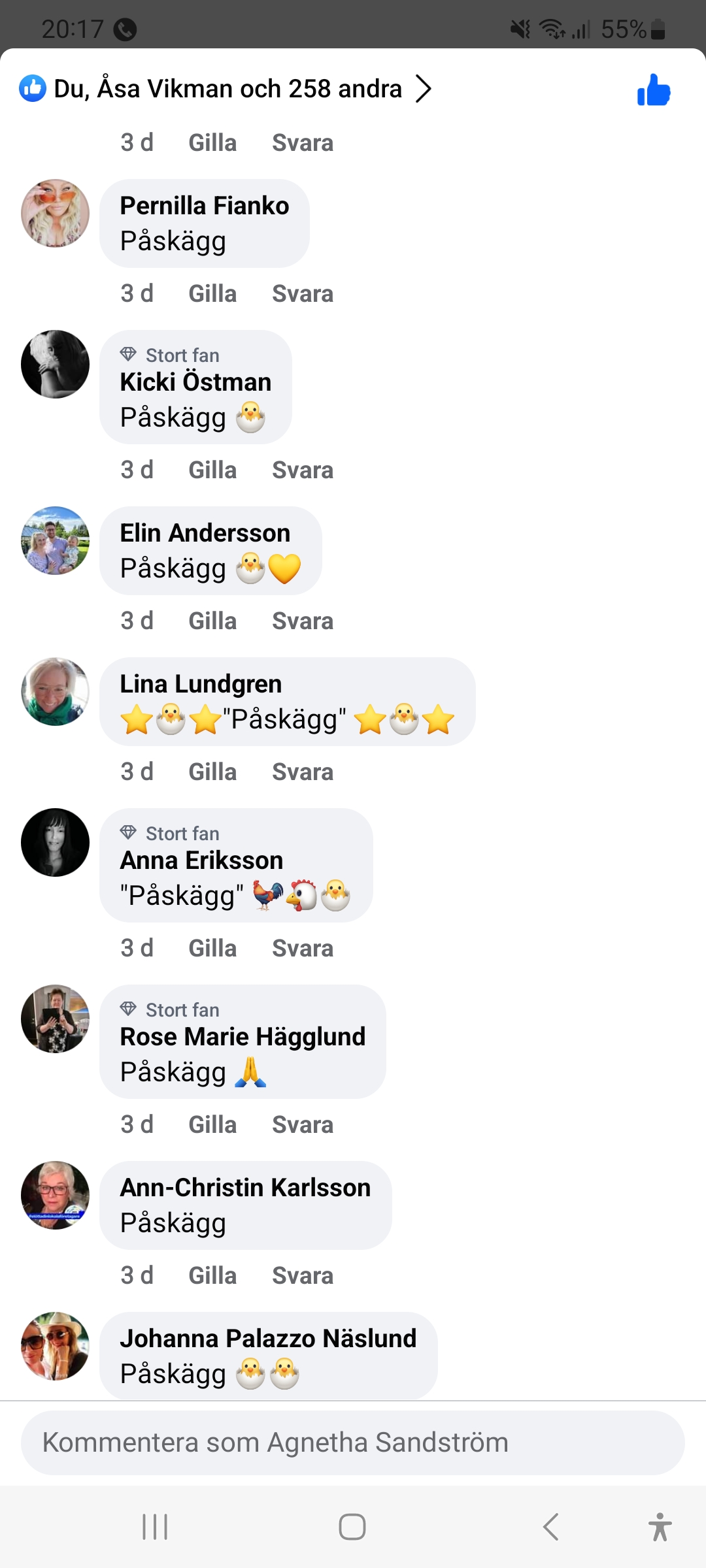Open Anna Eriksson's profile by name

(x=201, y=860)
